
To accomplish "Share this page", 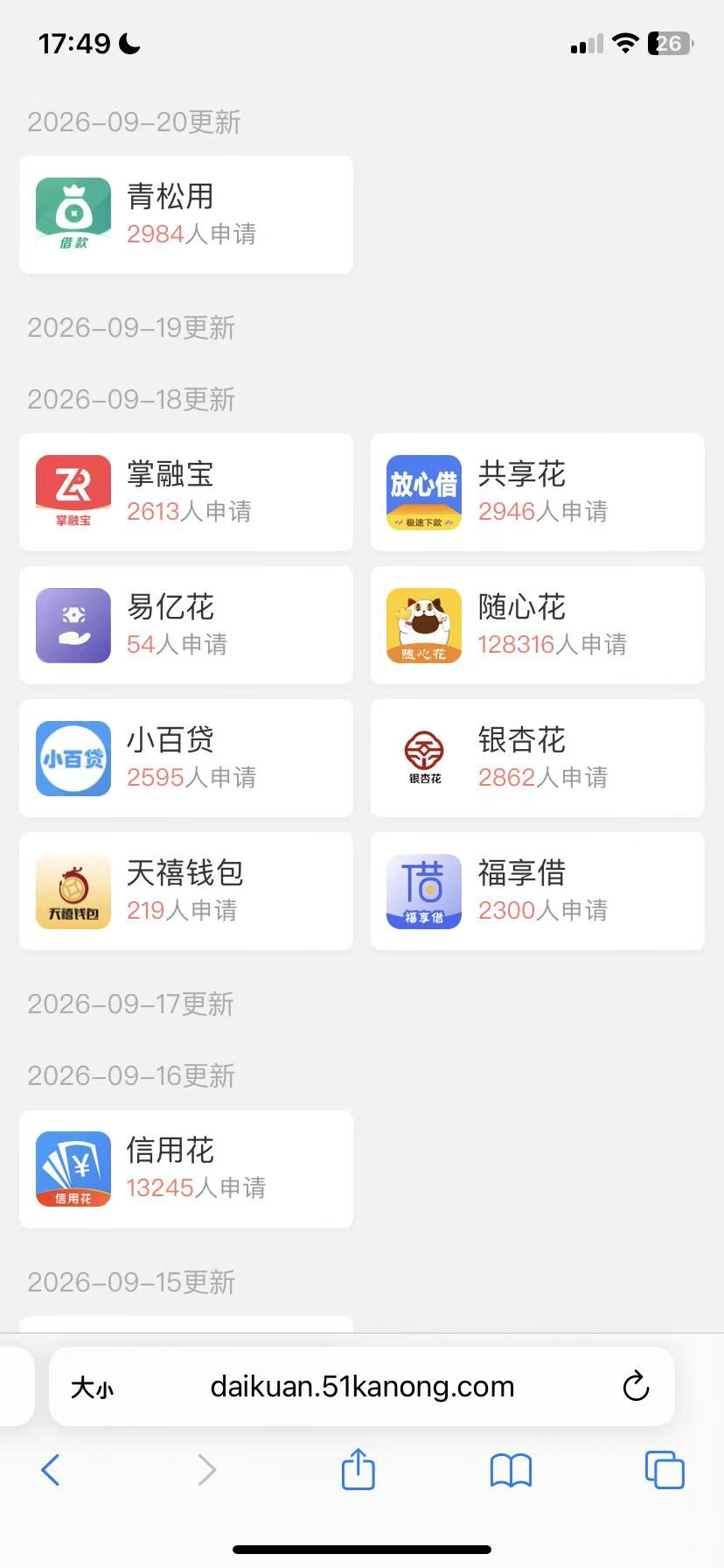I will [358, 1468].
